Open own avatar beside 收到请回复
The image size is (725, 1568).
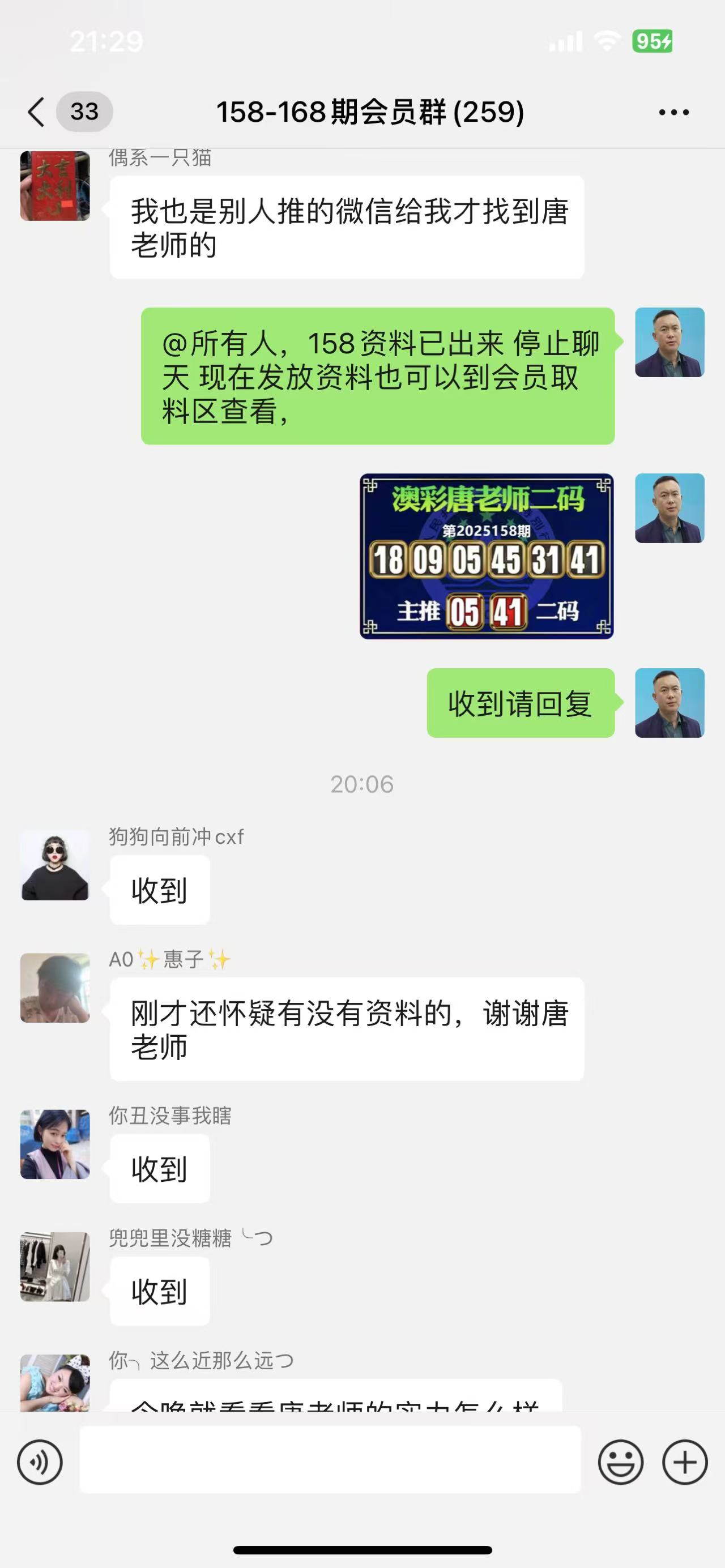click(669, 702)
